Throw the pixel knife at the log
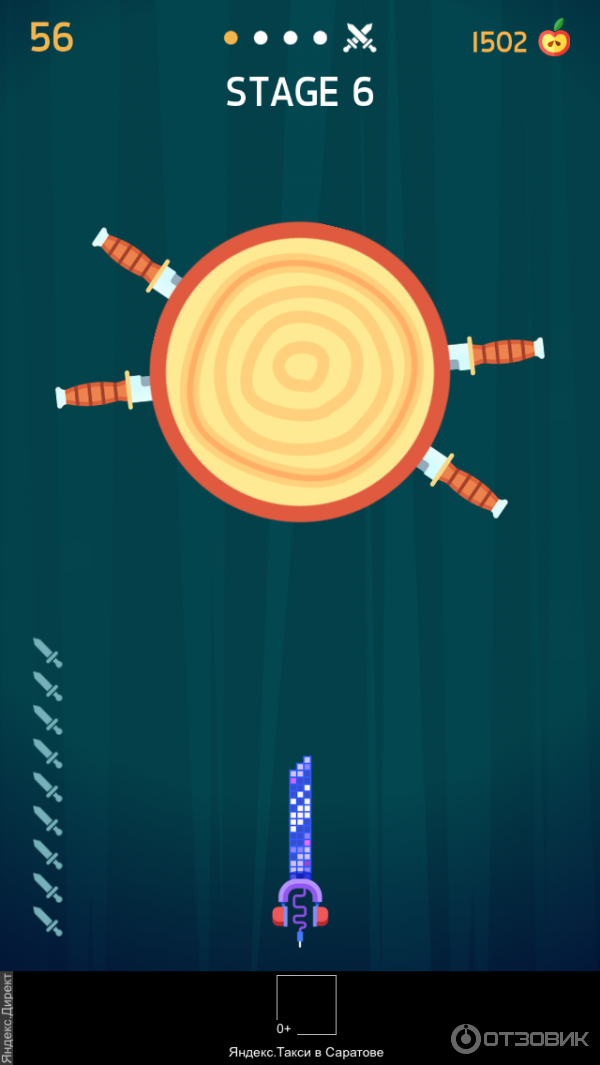The height and width of the screenshot is (1065, 600). tap(300, 850)
